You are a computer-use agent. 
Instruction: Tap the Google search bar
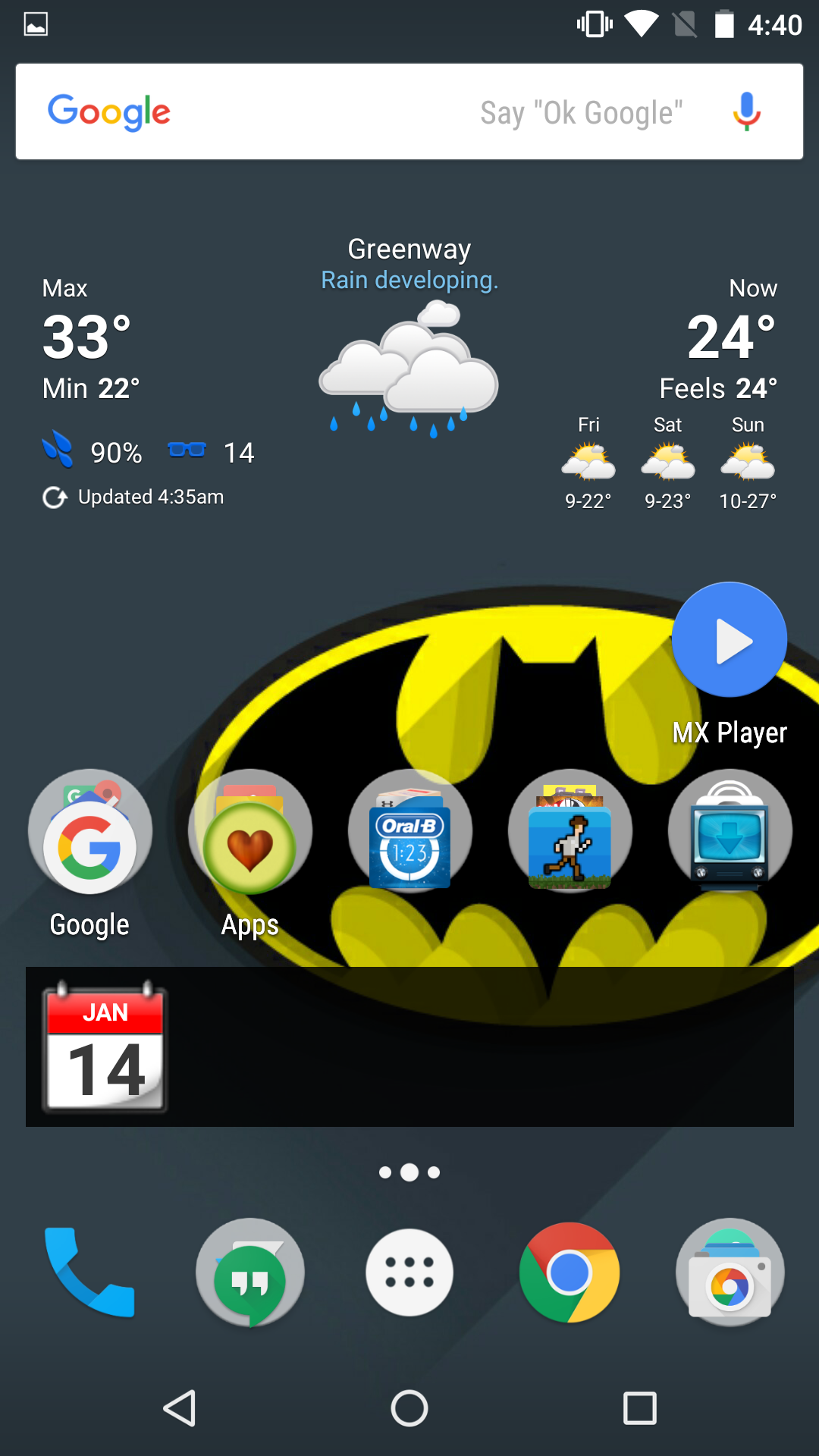(409, 111)
